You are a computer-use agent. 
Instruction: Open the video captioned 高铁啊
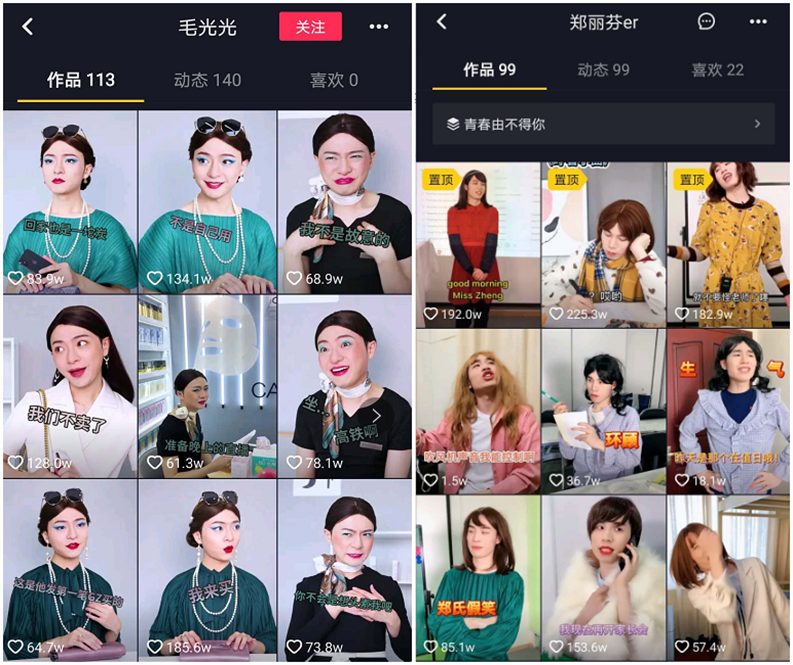coord(345,385)
